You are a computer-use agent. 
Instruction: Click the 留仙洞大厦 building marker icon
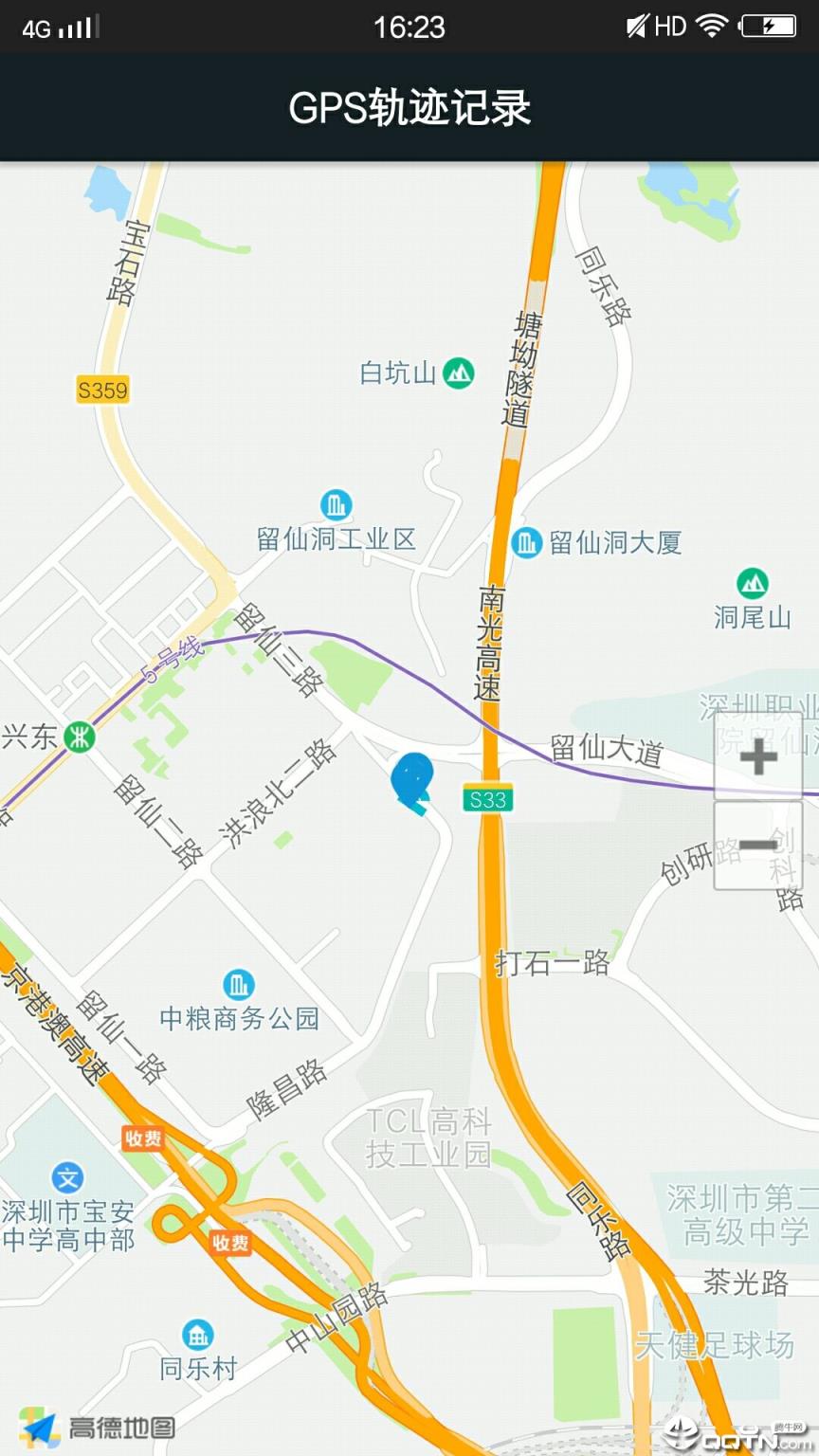525,542
